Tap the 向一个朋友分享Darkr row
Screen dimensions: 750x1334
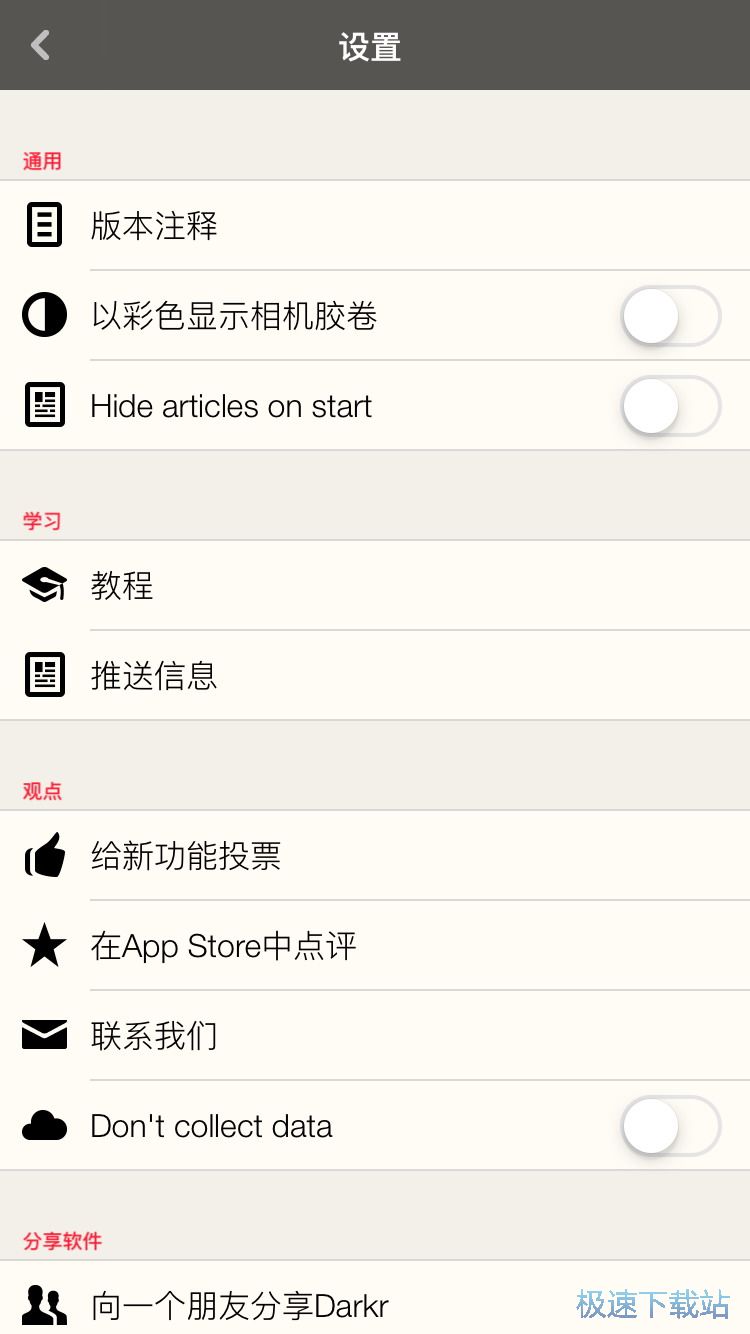(x=300, y=1305)
